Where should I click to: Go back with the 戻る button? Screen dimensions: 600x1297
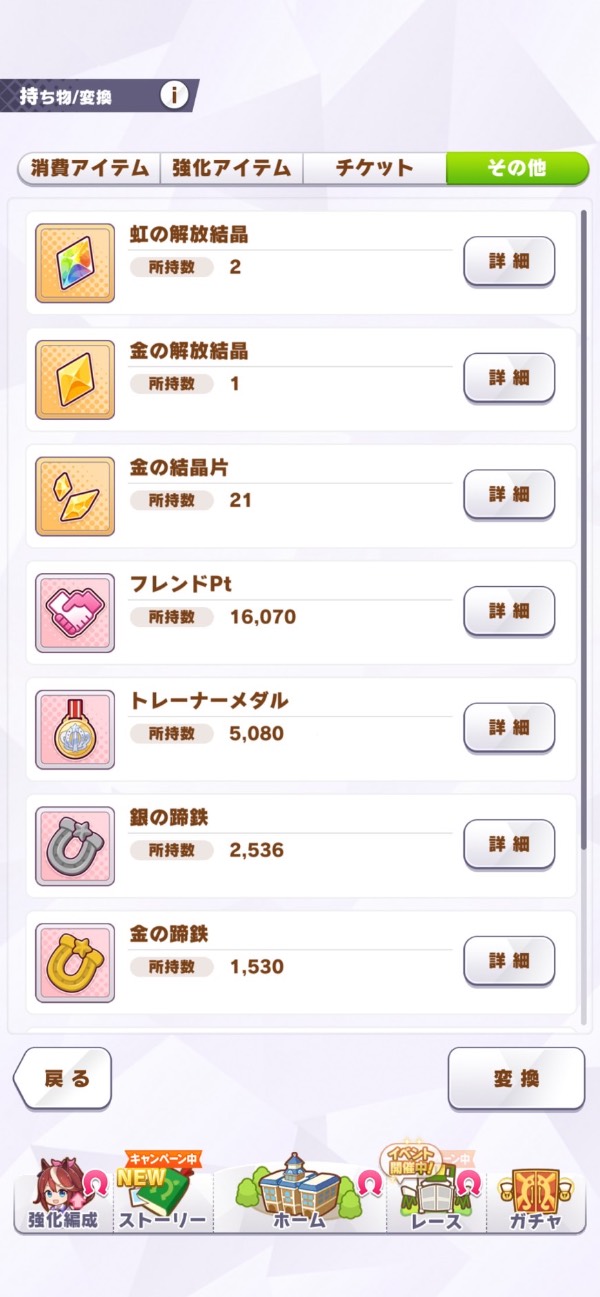(63, 1078)
